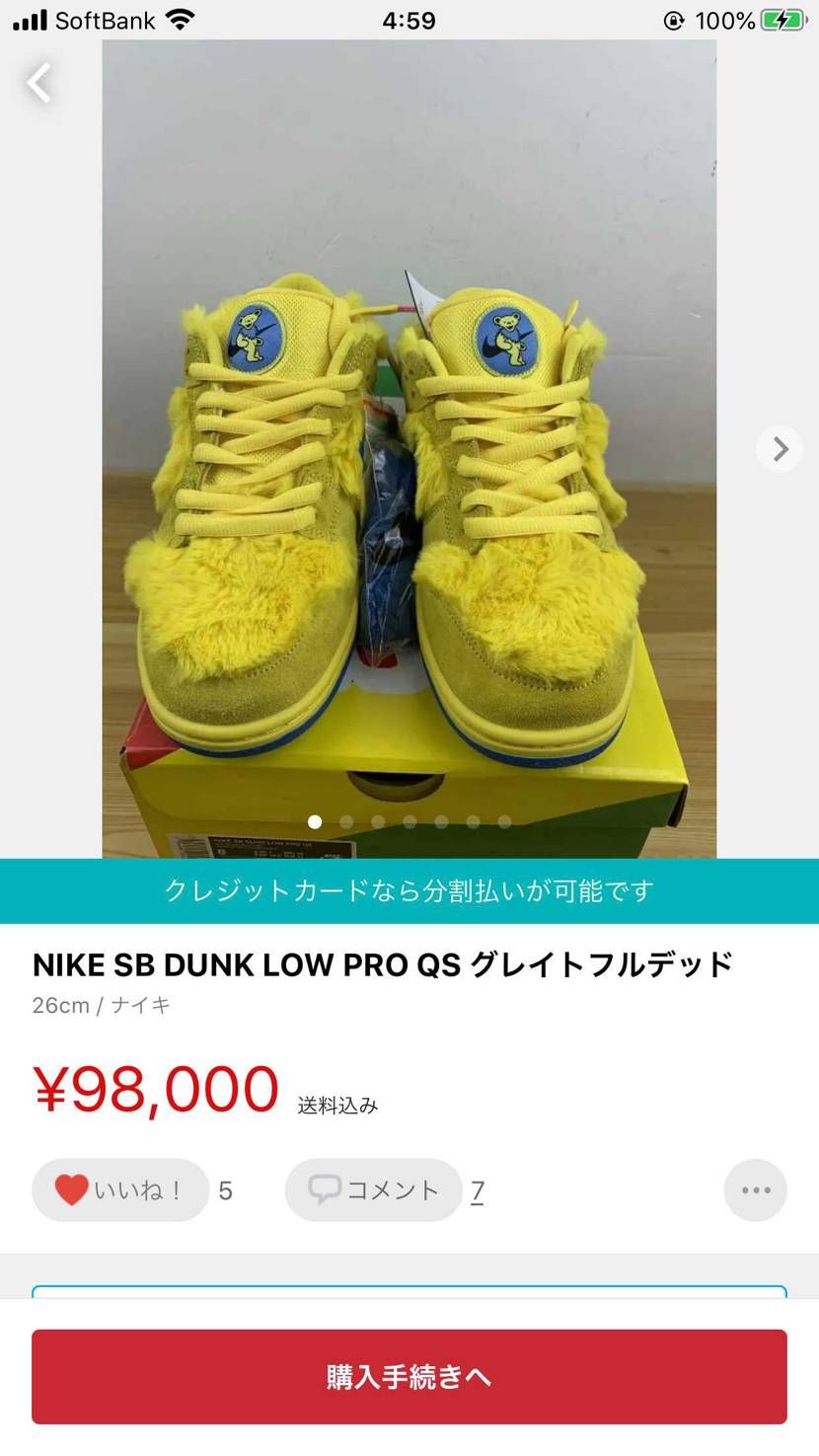Advance to the next photo with the right chevron

pos(779,448)
